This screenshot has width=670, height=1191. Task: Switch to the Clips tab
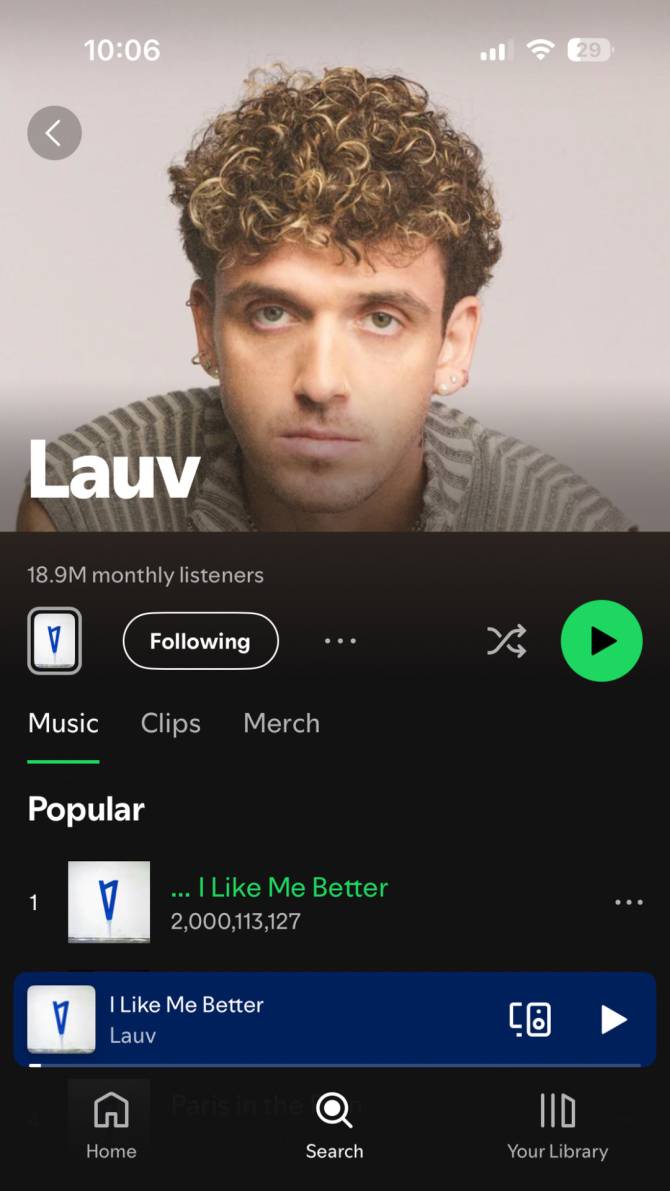(170, 723)
